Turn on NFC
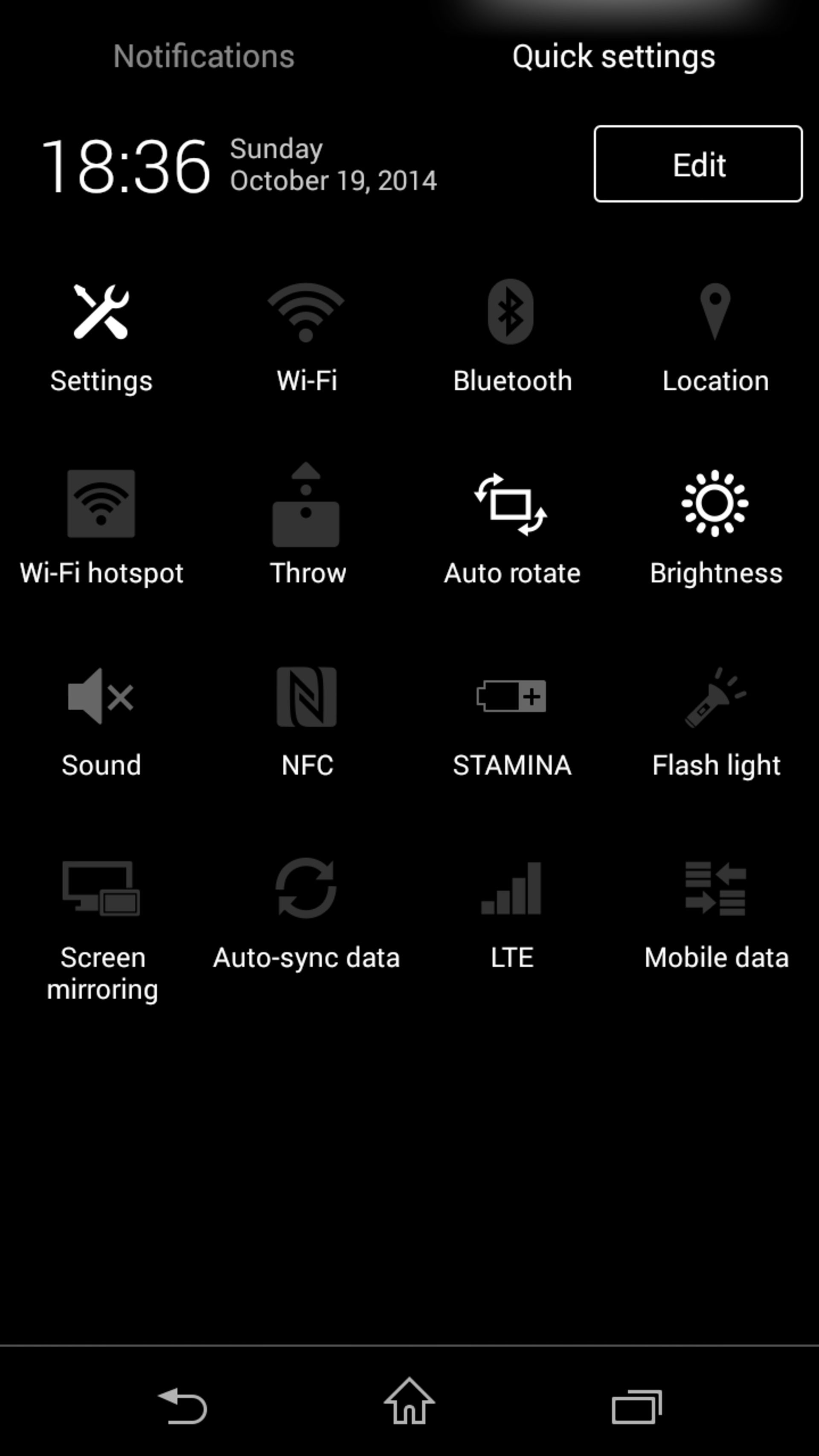The height and width of the screenshot is (1456, 819). [x=306, y=721]
